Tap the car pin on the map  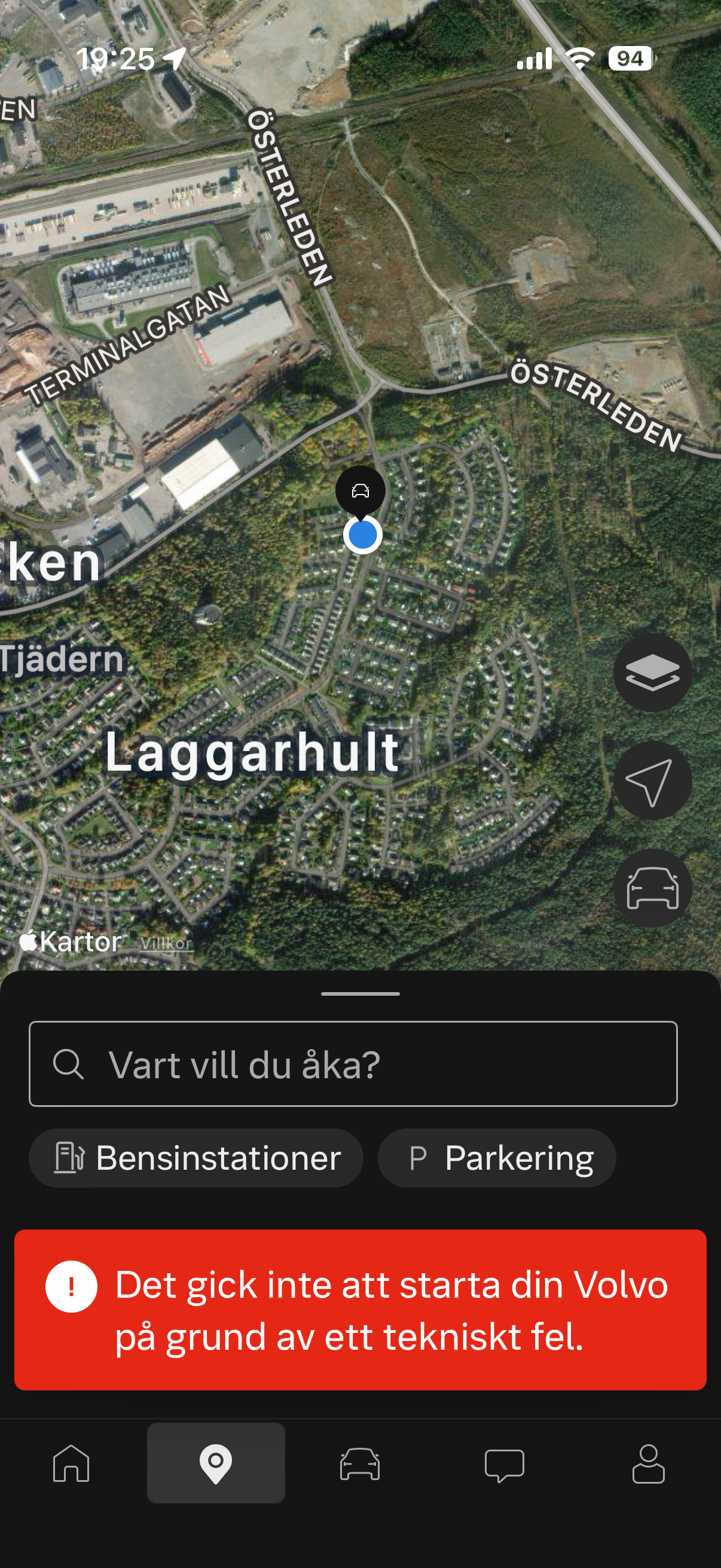pyautogui.click(x=360, y=490)
